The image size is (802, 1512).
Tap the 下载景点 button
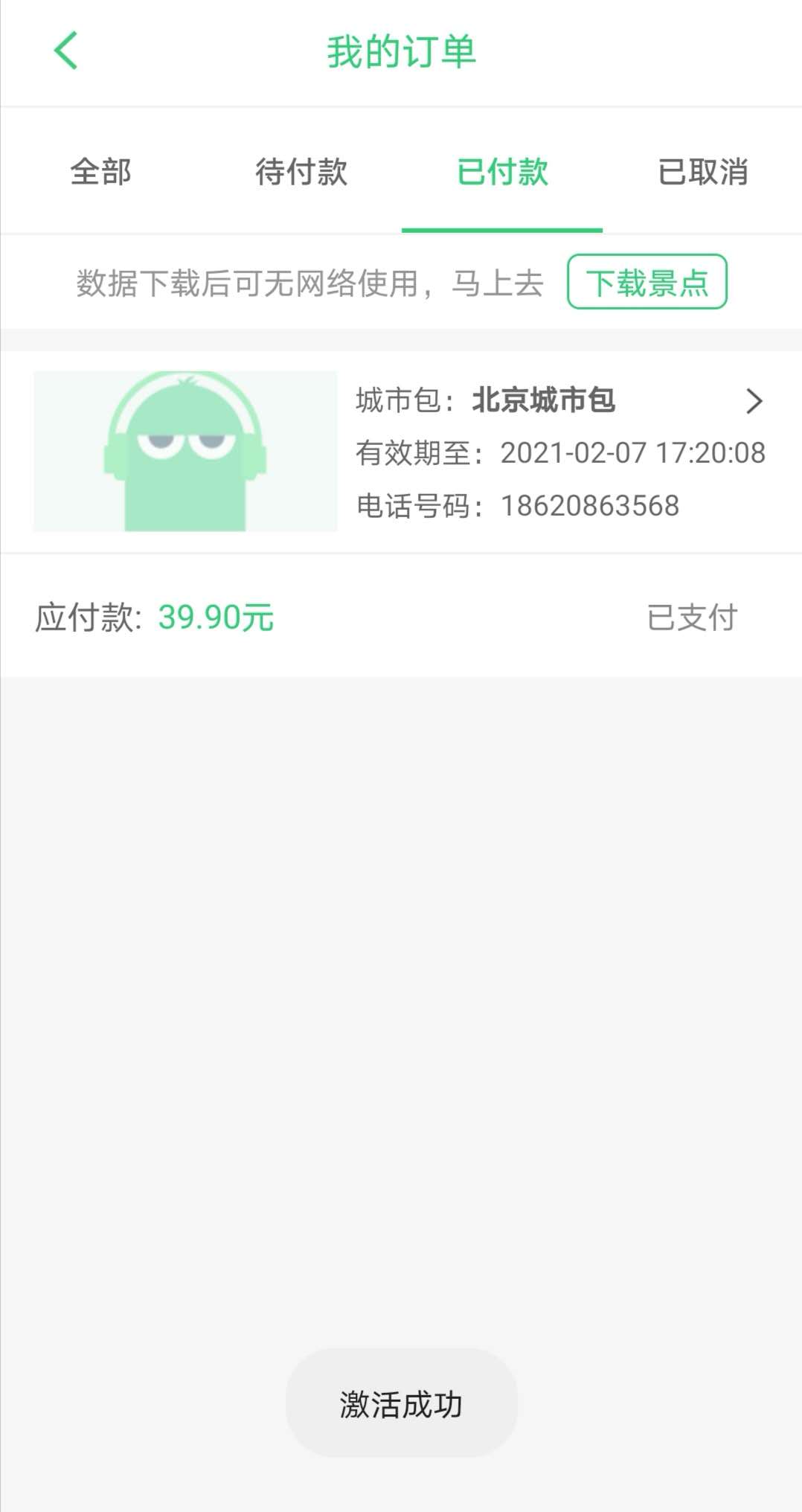point(647,282)
